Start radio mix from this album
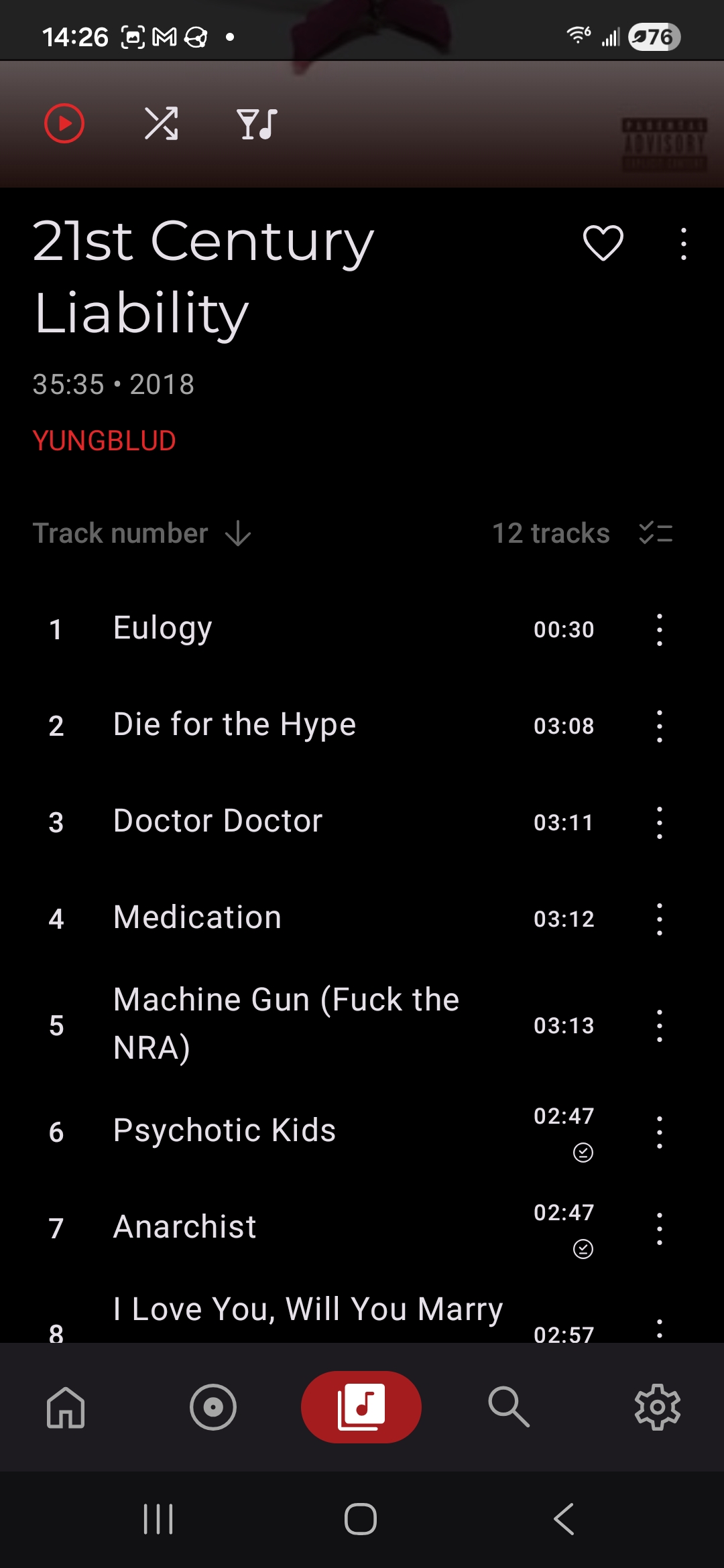 [257, 124]
